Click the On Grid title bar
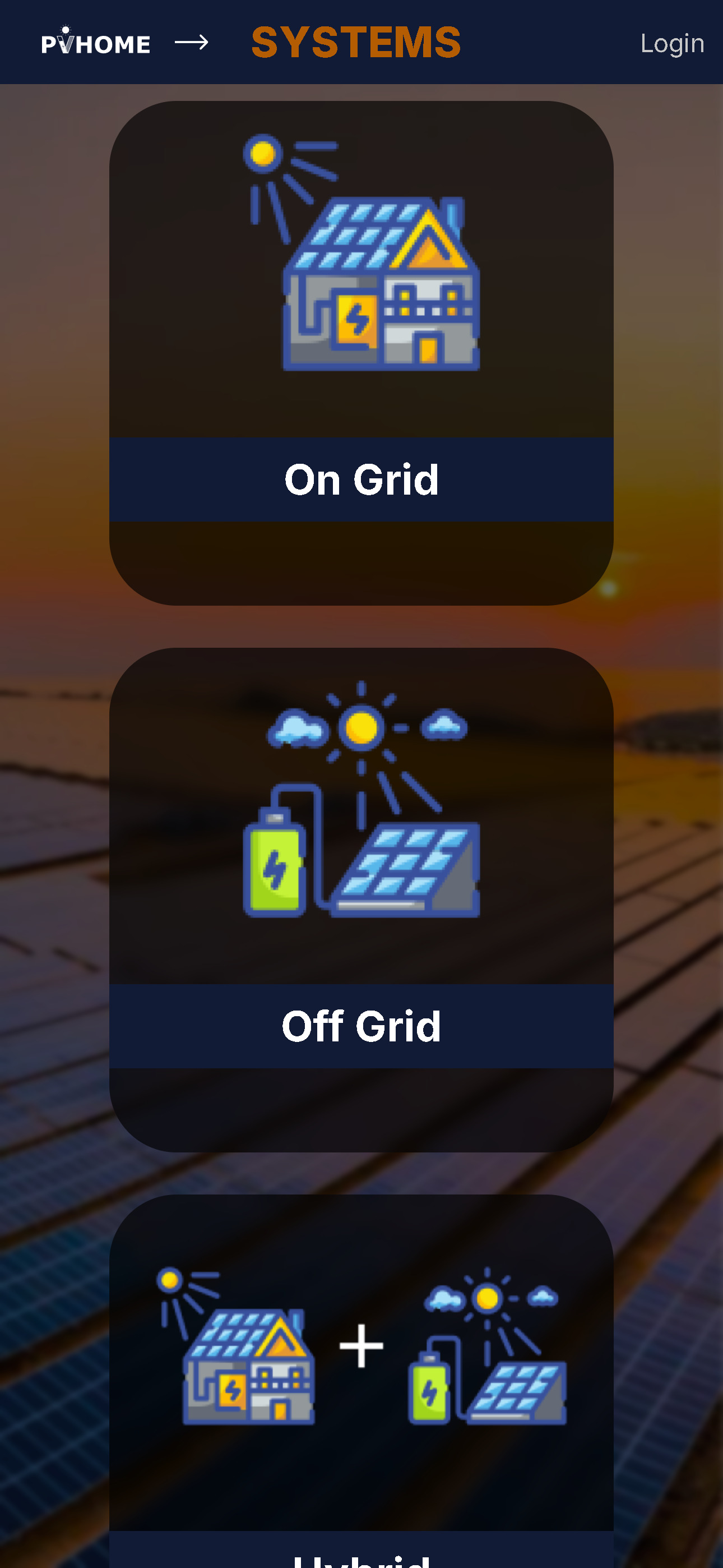Viewport: 723px width, 1568px height. tap(361, 479)
